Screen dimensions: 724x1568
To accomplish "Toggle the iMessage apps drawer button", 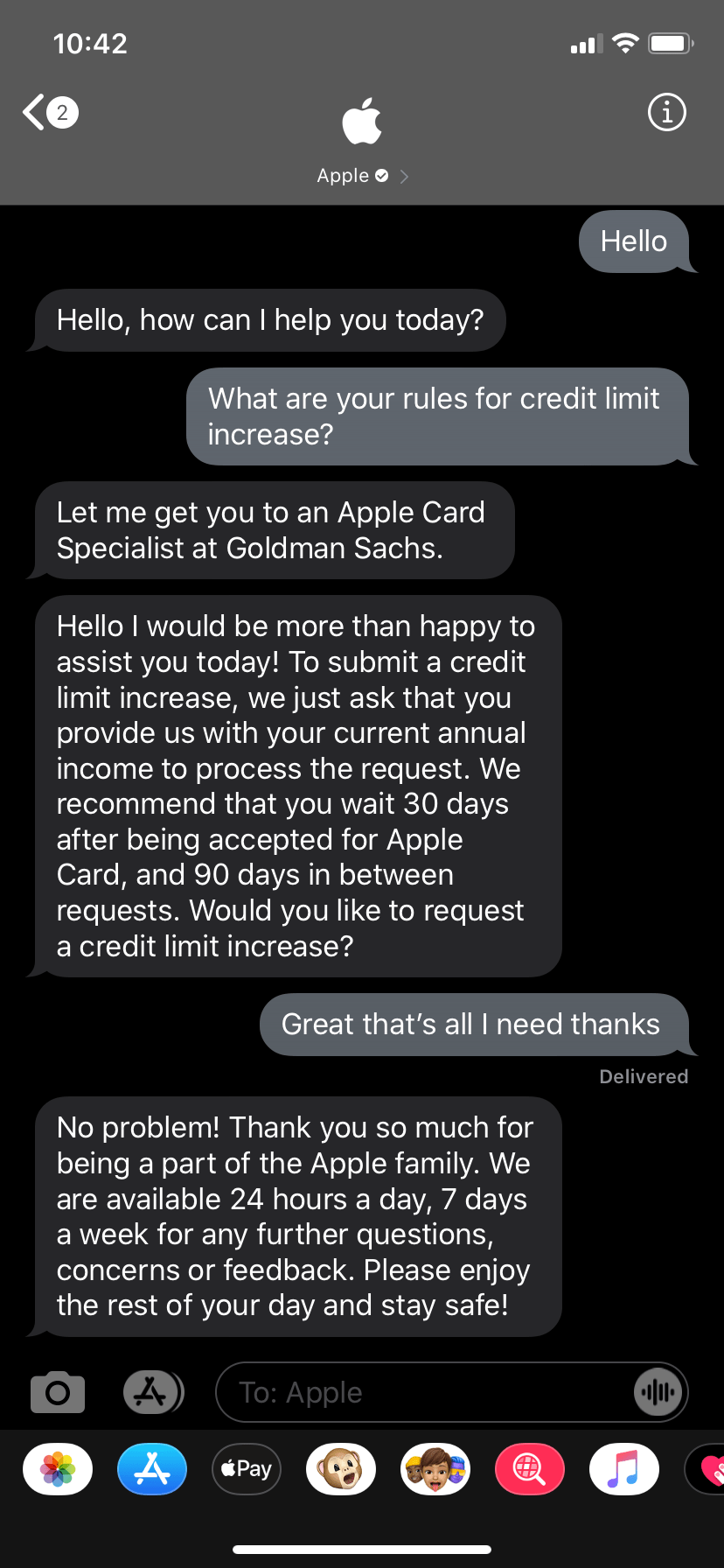I will pos(153,1392).
